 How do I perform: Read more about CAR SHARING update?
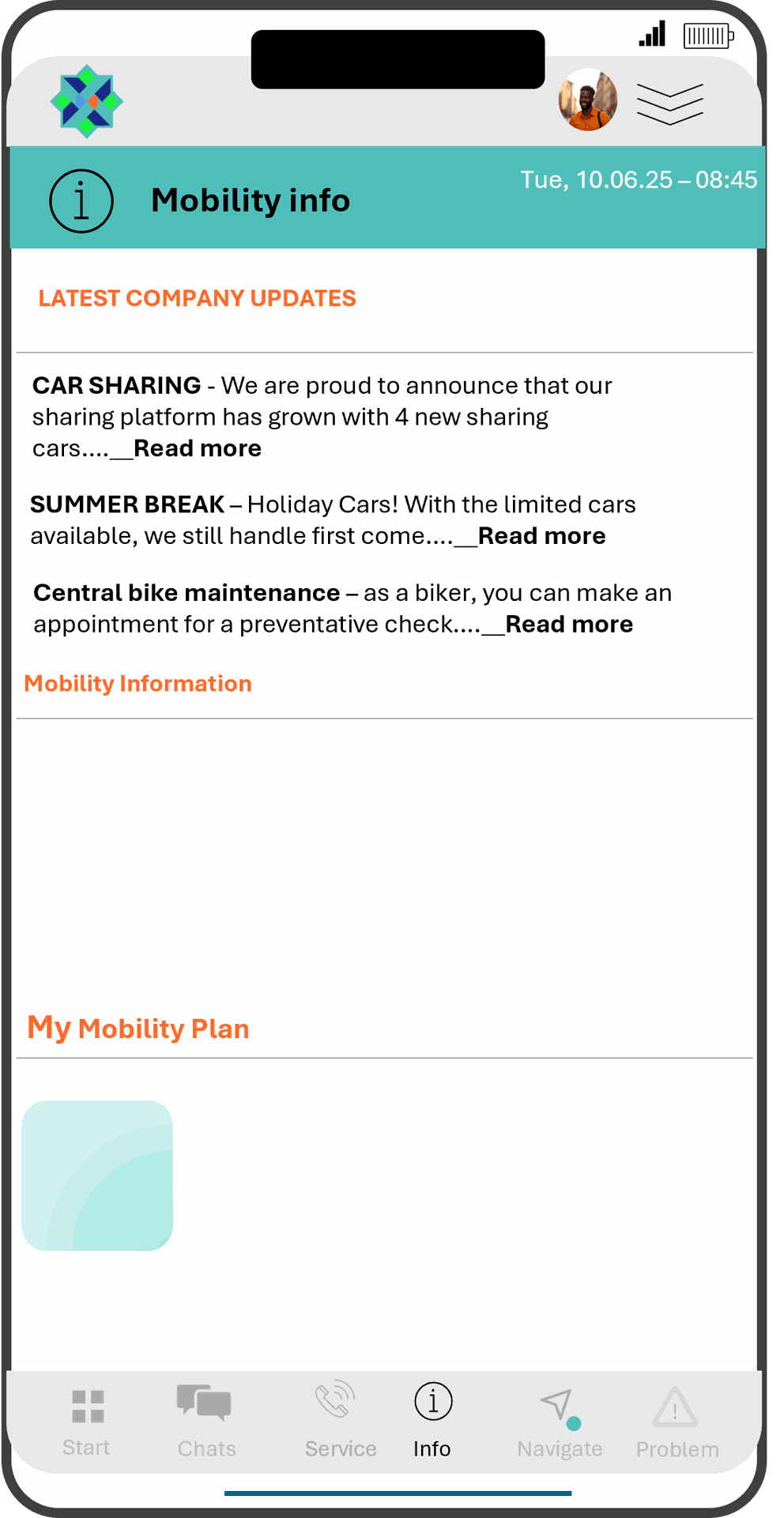pos(197,448)
